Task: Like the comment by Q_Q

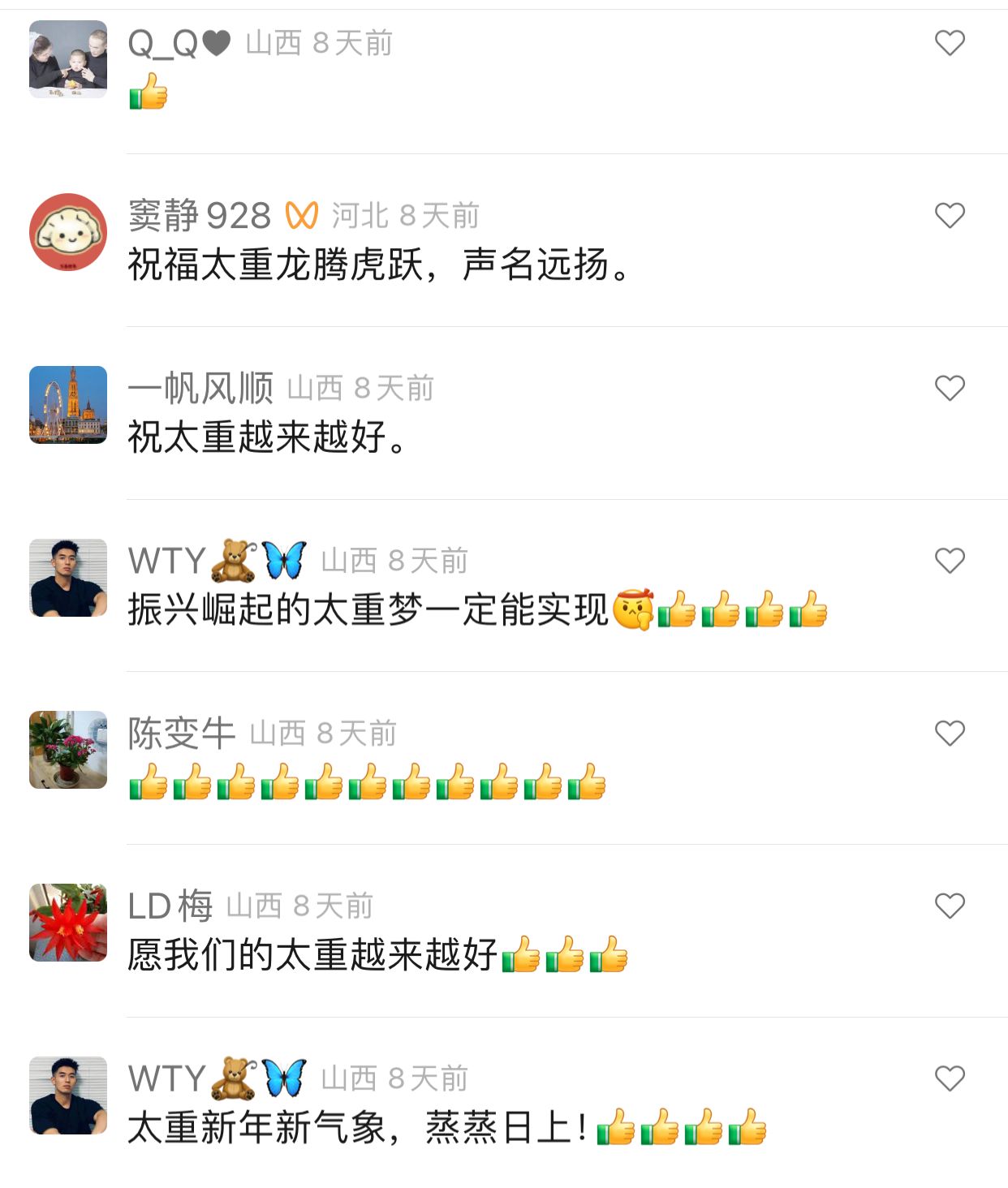Action: [949, 42]
